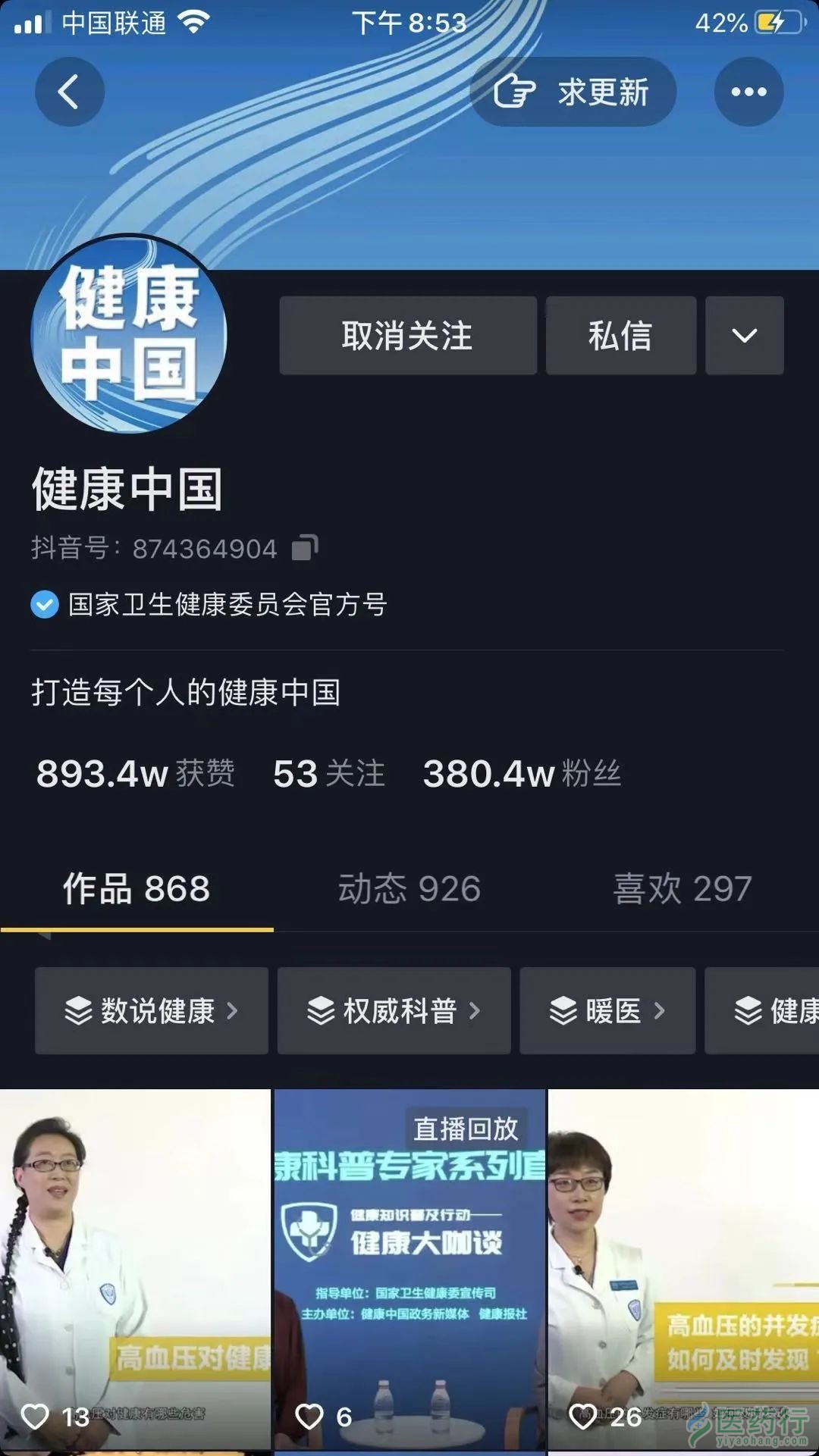Copy the Douyin ID 874364904
The height and width of the screenshot is (1456, 819).
[x=305, y=547]
